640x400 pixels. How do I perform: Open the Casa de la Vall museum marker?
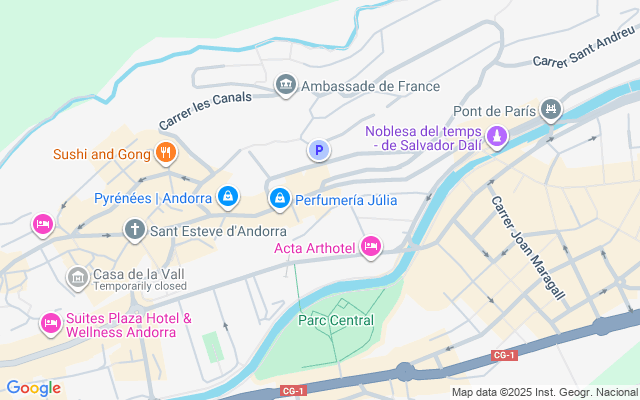coord(77,276)
